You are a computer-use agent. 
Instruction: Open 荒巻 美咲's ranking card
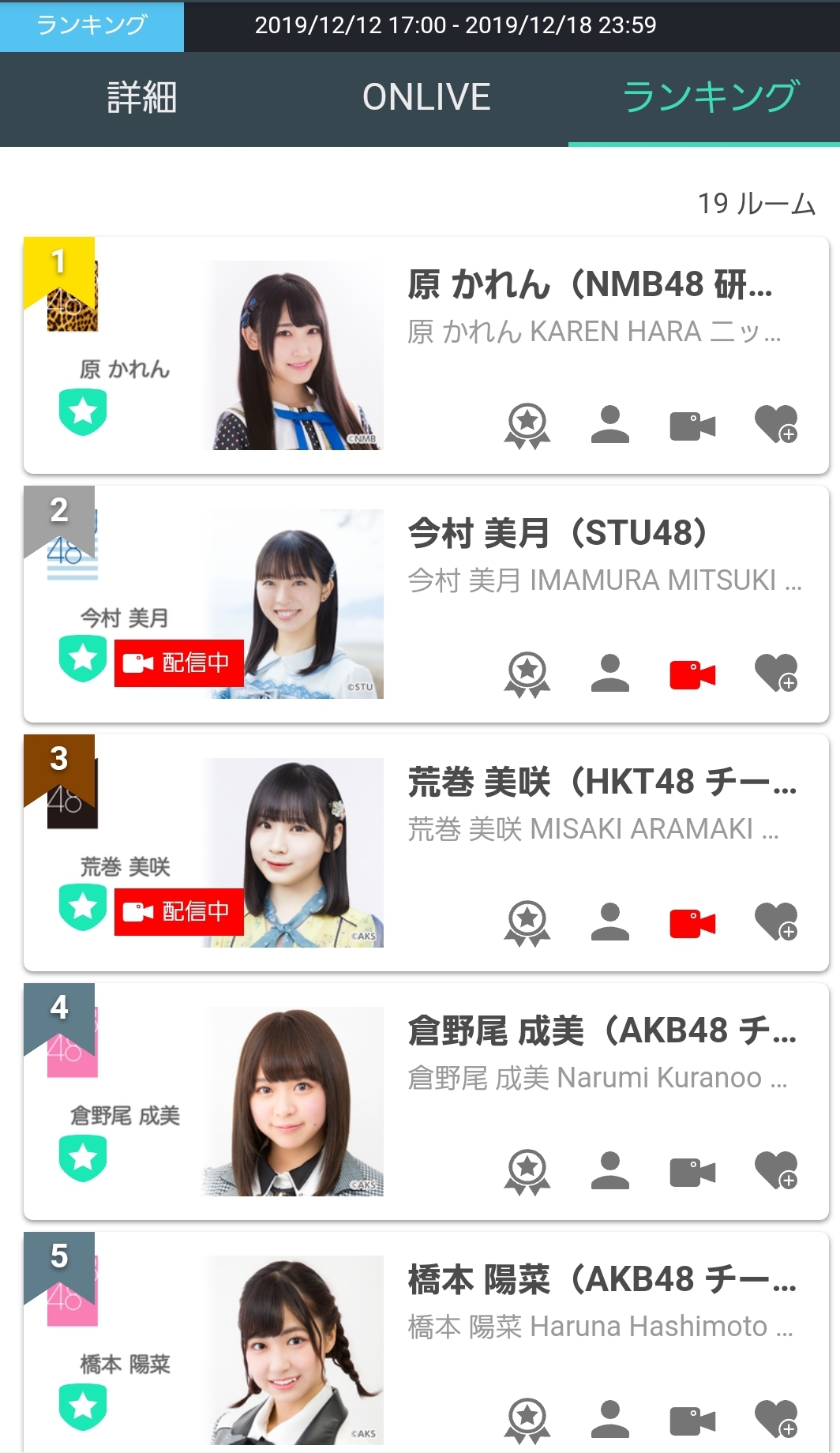pos(426,853)
